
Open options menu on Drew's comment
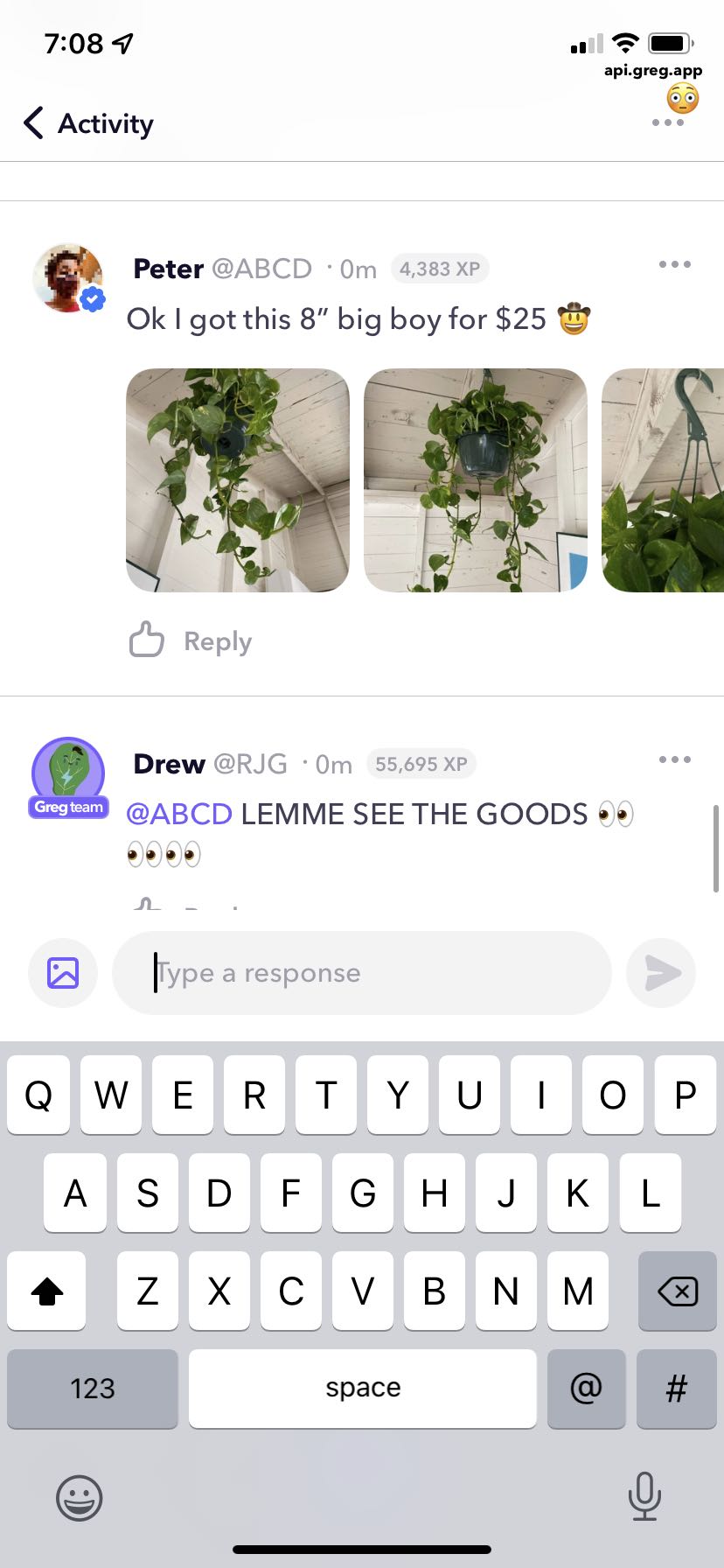(674, 759)
